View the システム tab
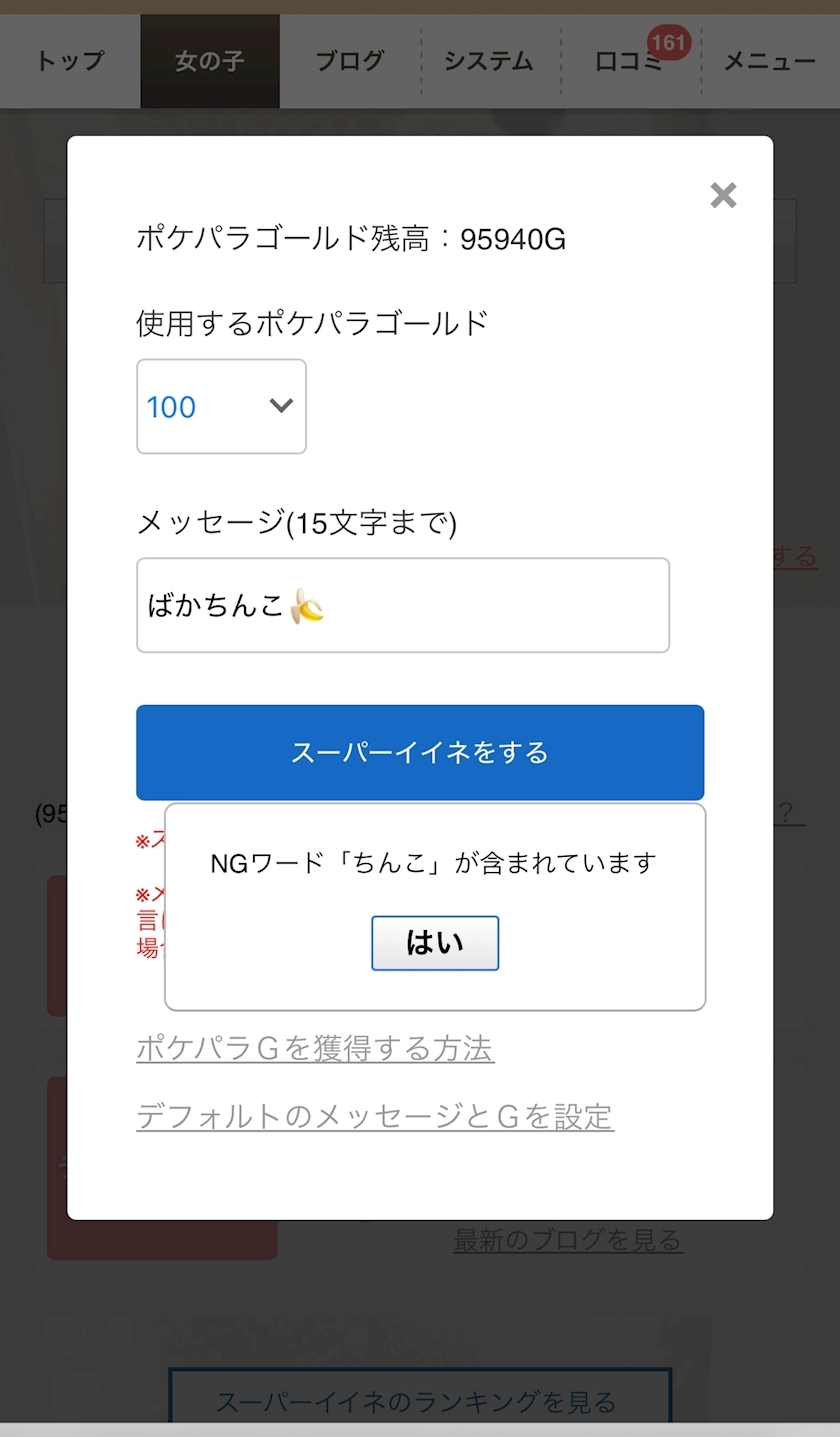 (488, 61)
